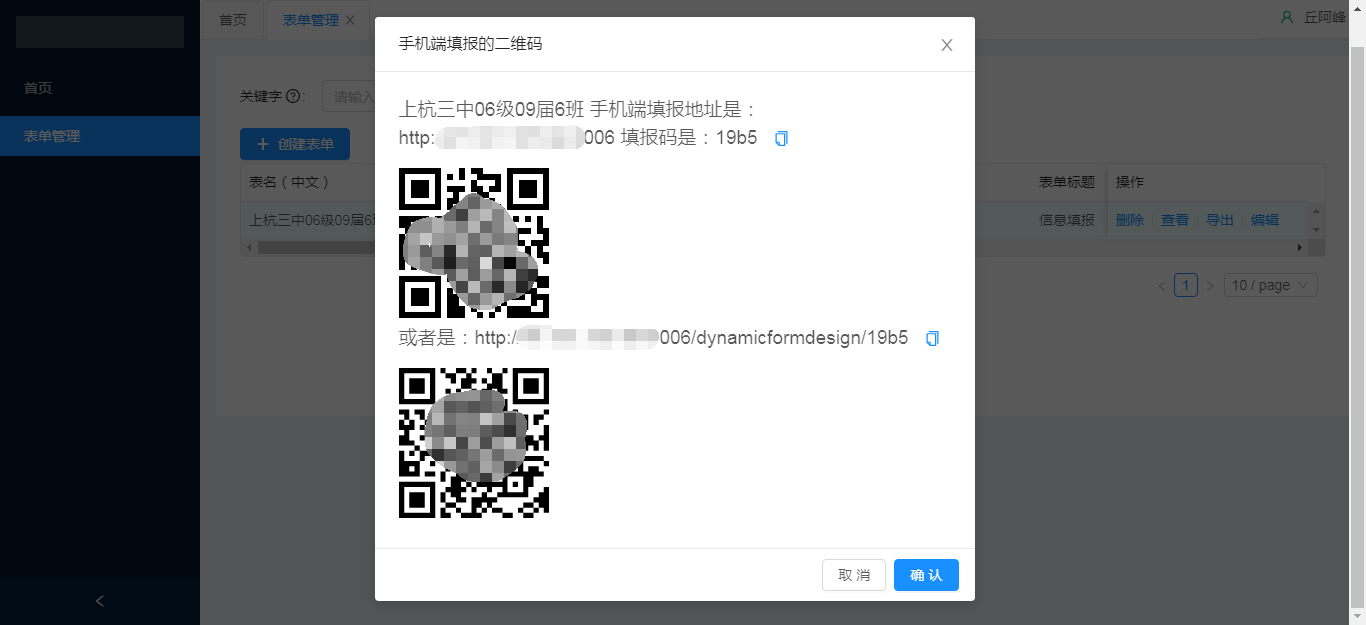Viewport: 1366px width, 625px height.
Task: Delete the form via 删除
Action: [1130, 220]
